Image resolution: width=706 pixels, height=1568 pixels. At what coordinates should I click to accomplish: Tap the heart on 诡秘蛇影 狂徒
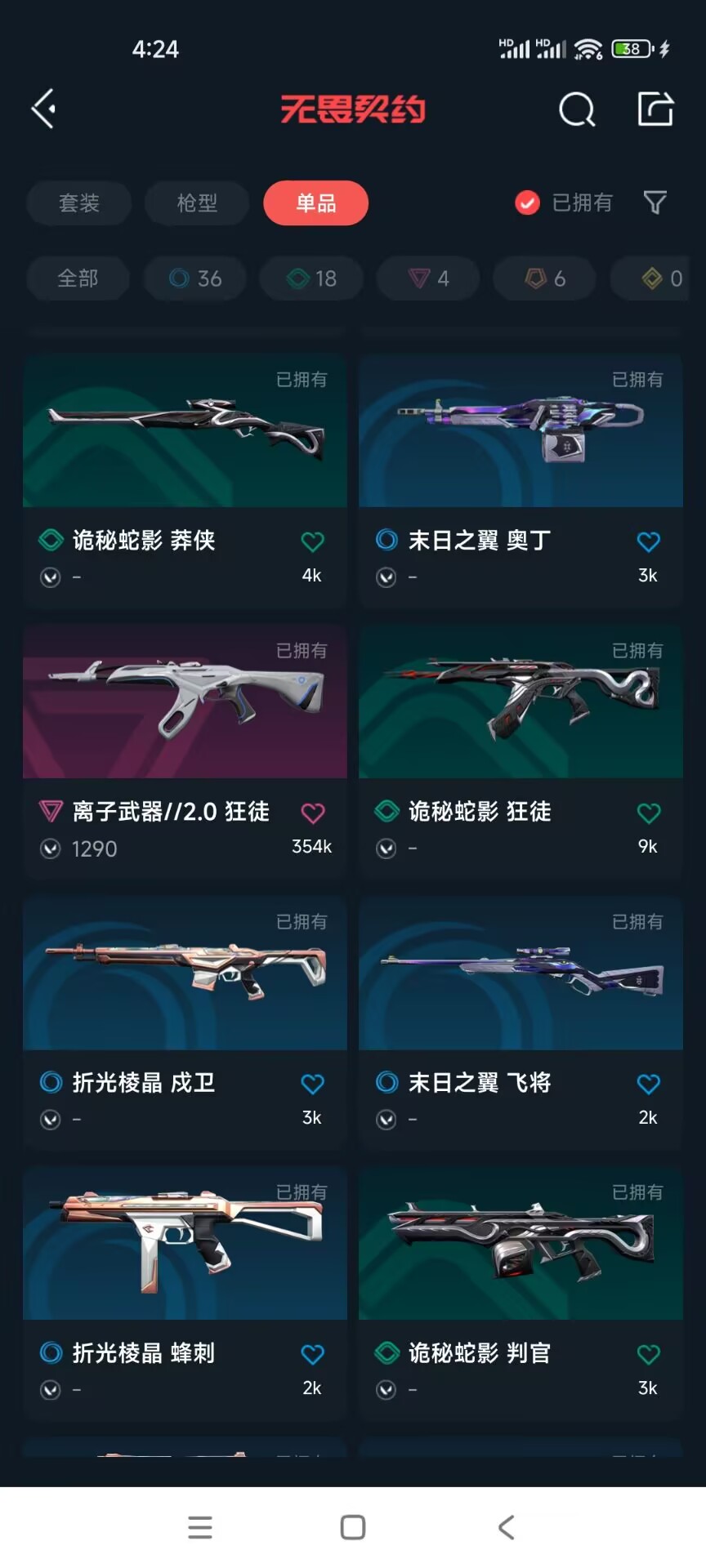coord(648,813)
